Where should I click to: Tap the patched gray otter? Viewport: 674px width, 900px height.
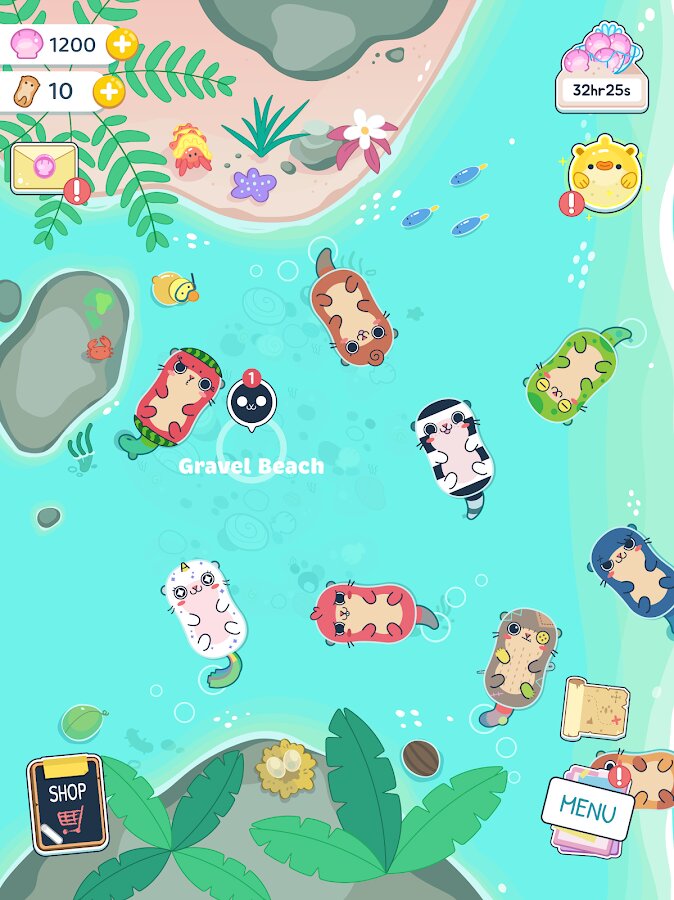coord(520,656)
